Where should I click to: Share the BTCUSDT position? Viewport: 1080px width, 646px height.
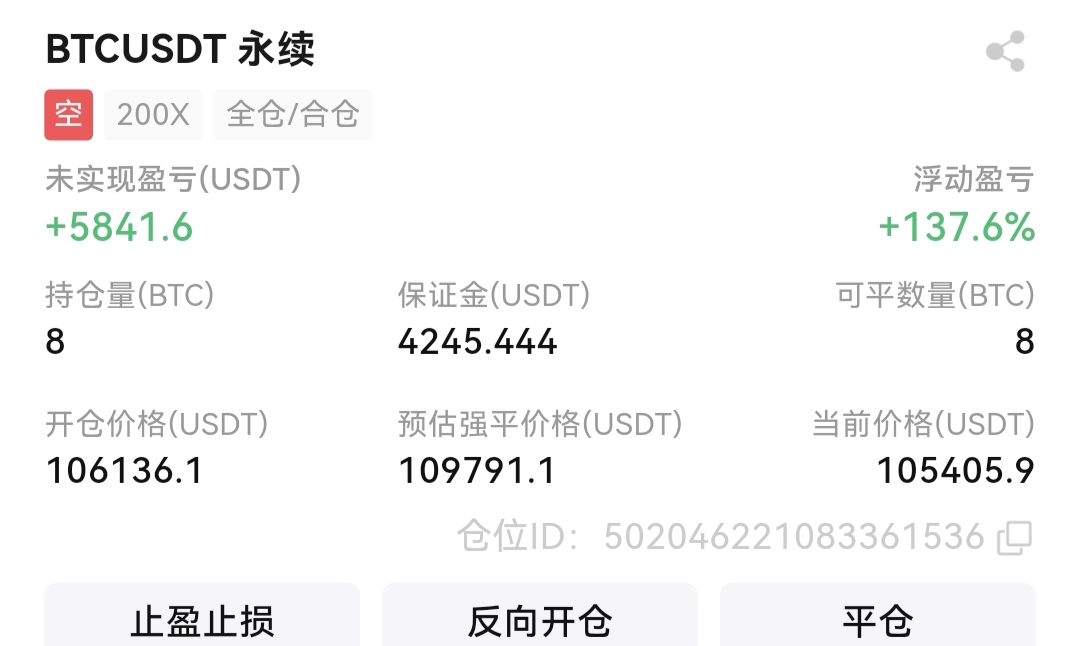(x=1005, y=51)
